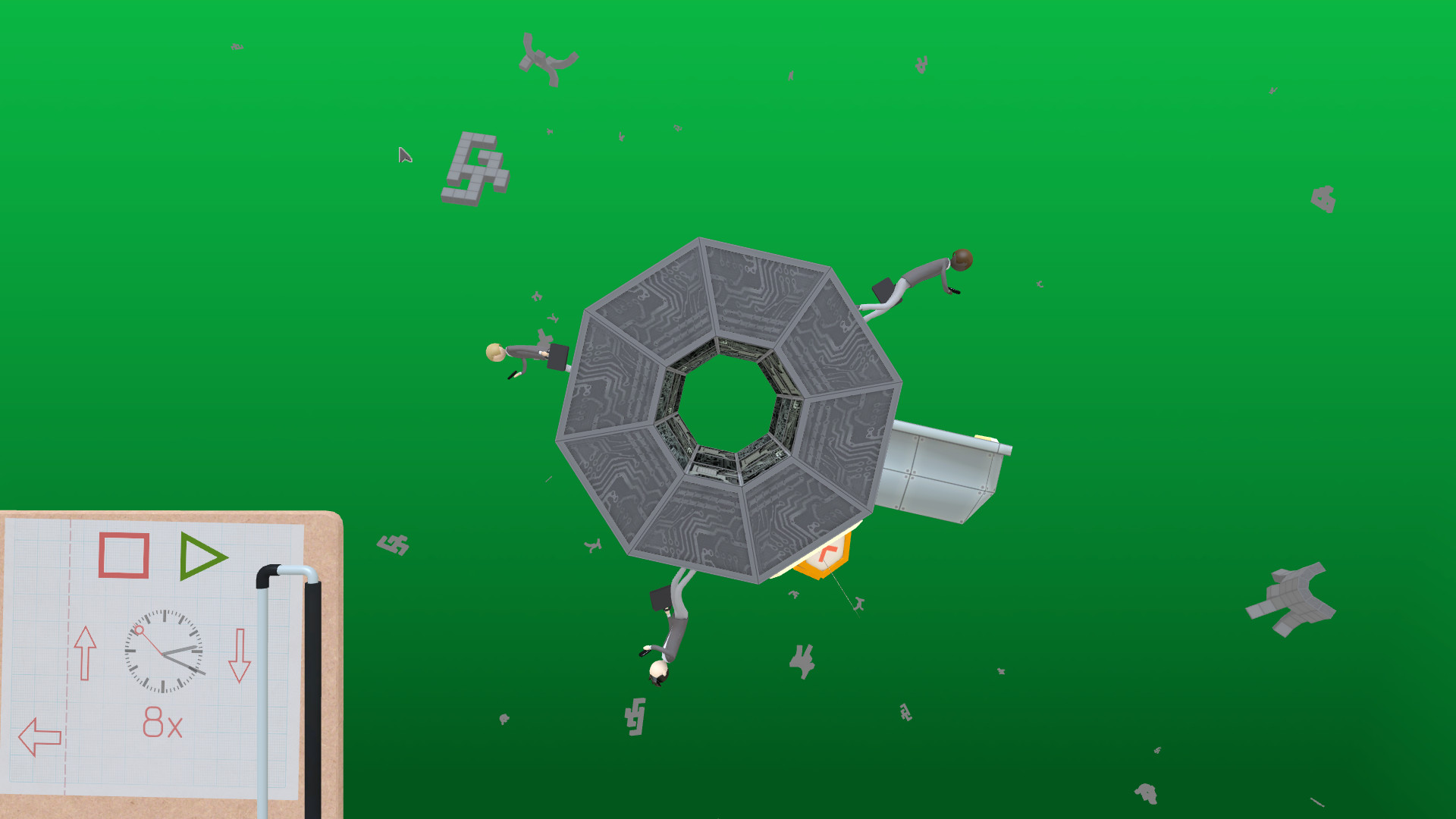Tap the red square stop button

coord(124,556)
